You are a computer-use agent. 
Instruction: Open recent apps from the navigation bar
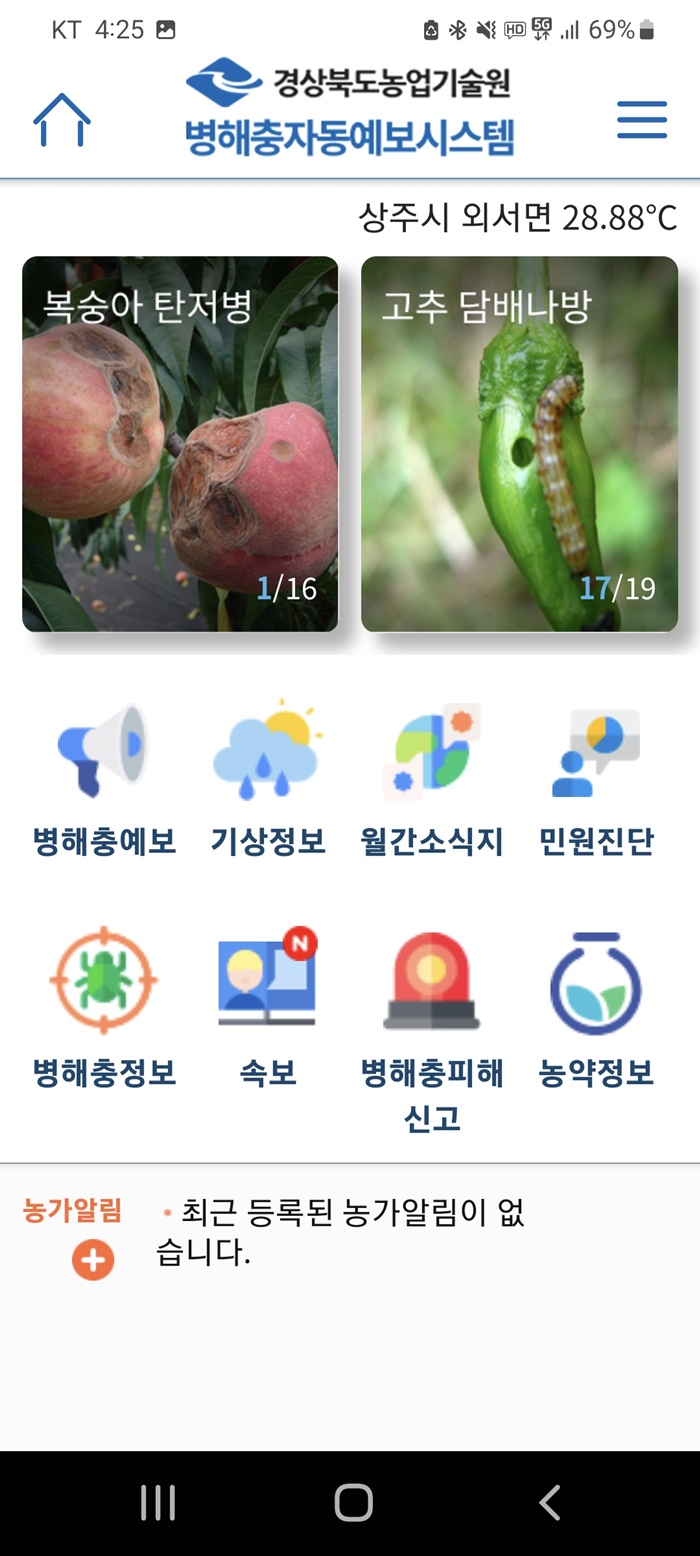(x=158, y=1502)
